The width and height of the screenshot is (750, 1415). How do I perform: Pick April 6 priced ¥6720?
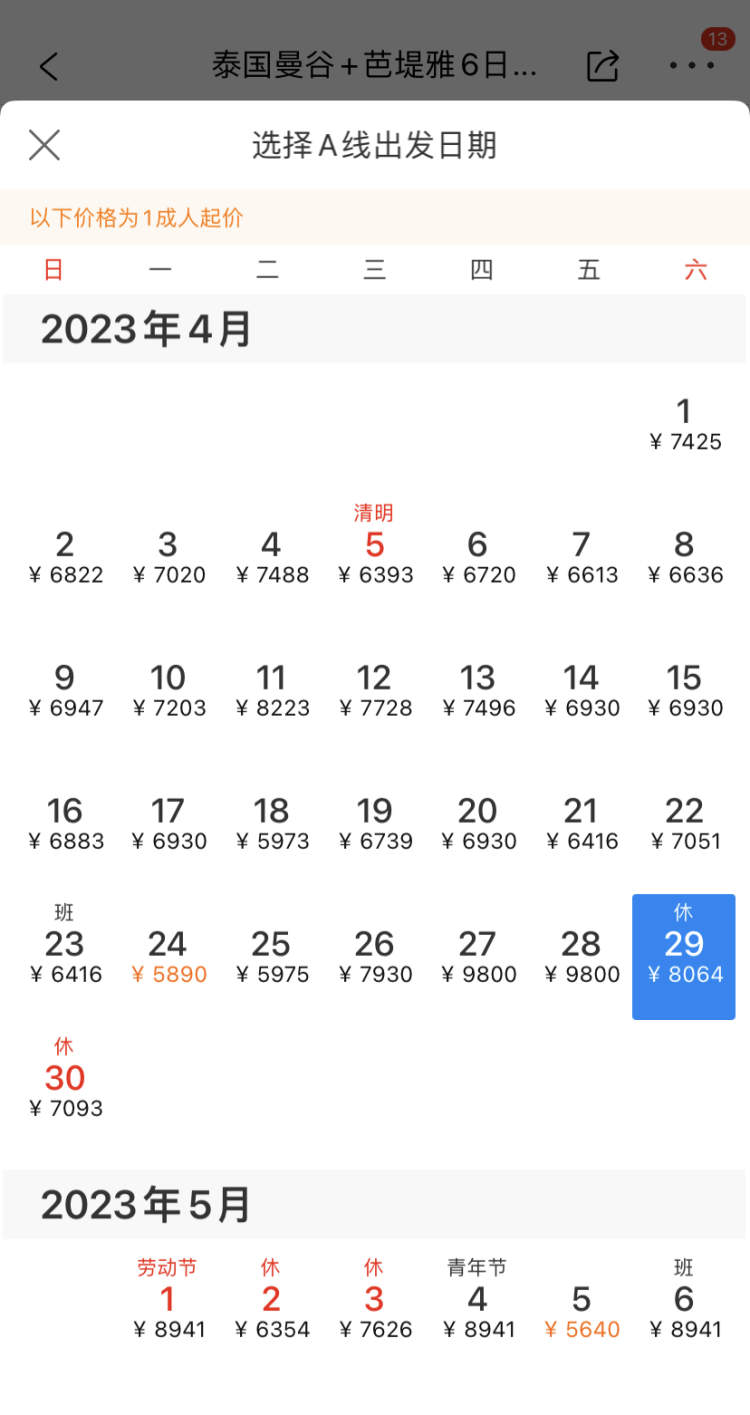click(x=478, y=556)
